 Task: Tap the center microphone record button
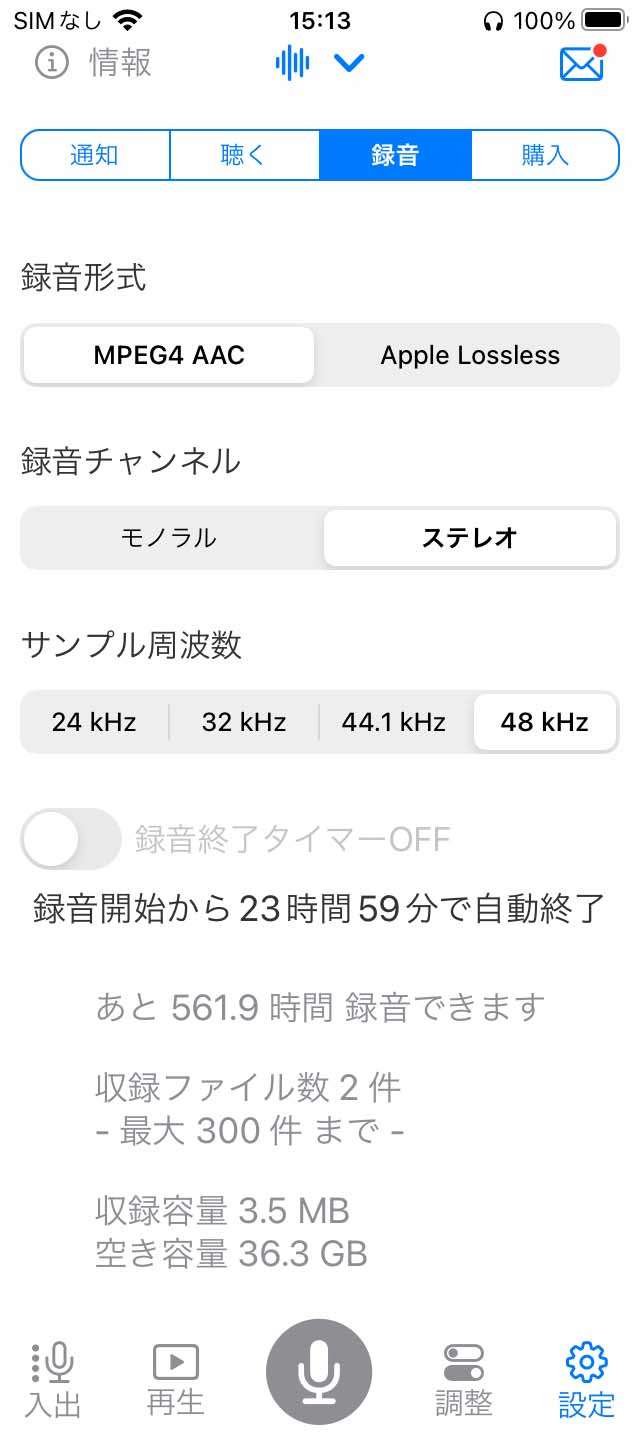(319, 1372)
